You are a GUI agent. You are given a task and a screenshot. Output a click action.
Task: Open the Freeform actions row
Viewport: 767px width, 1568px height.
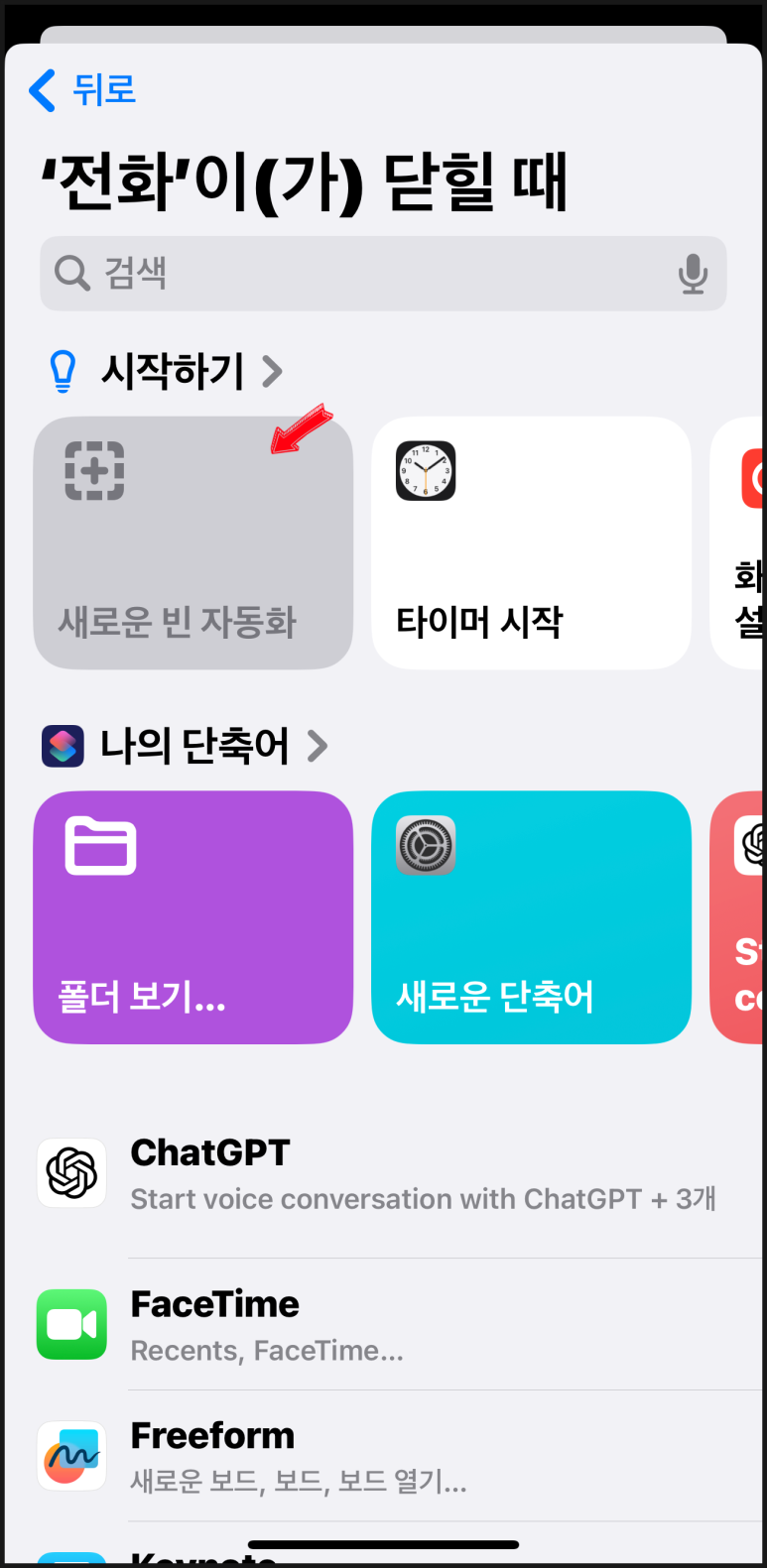point(397,1456)
